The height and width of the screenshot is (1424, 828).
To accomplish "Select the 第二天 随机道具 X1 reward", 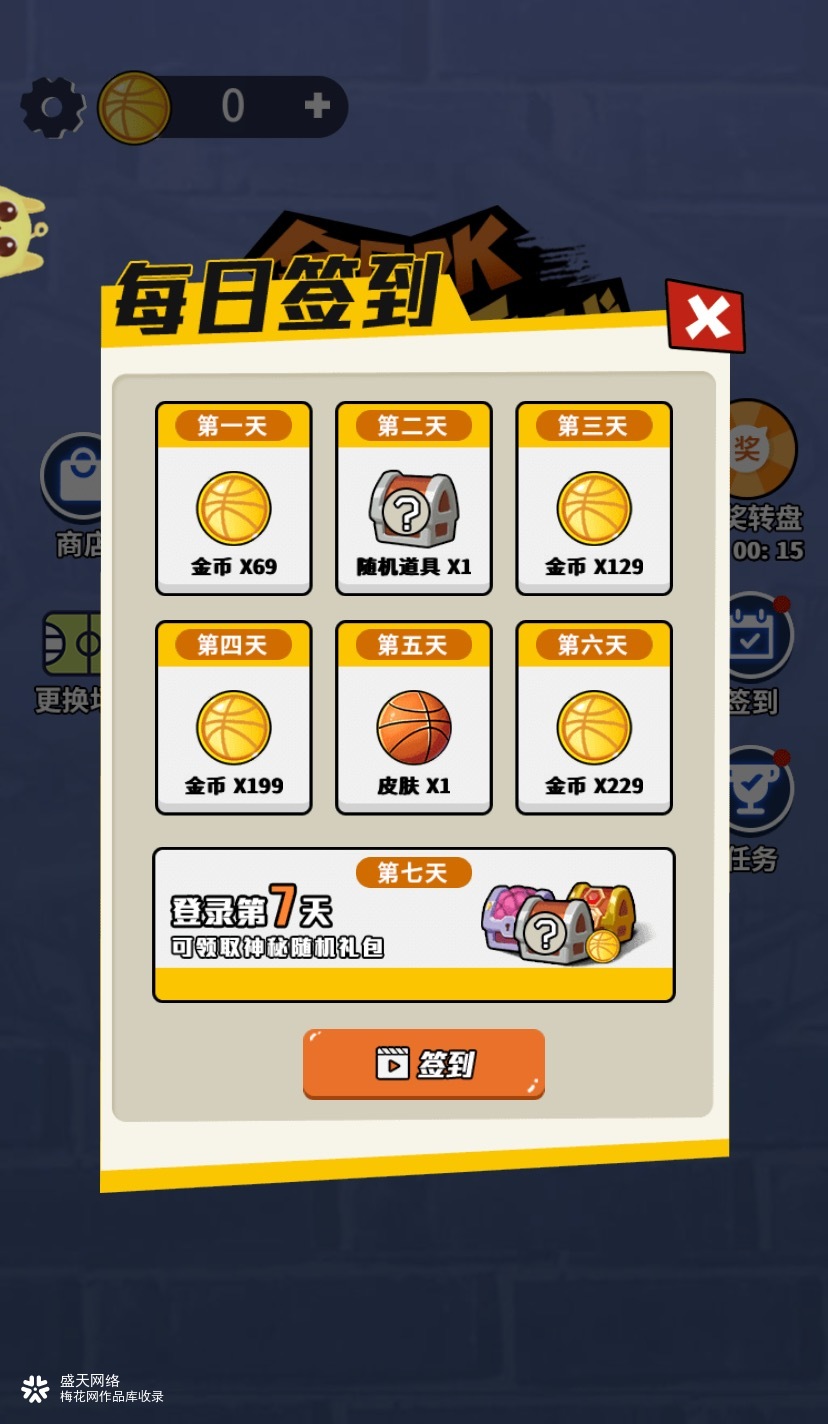I will click(414, 500).
